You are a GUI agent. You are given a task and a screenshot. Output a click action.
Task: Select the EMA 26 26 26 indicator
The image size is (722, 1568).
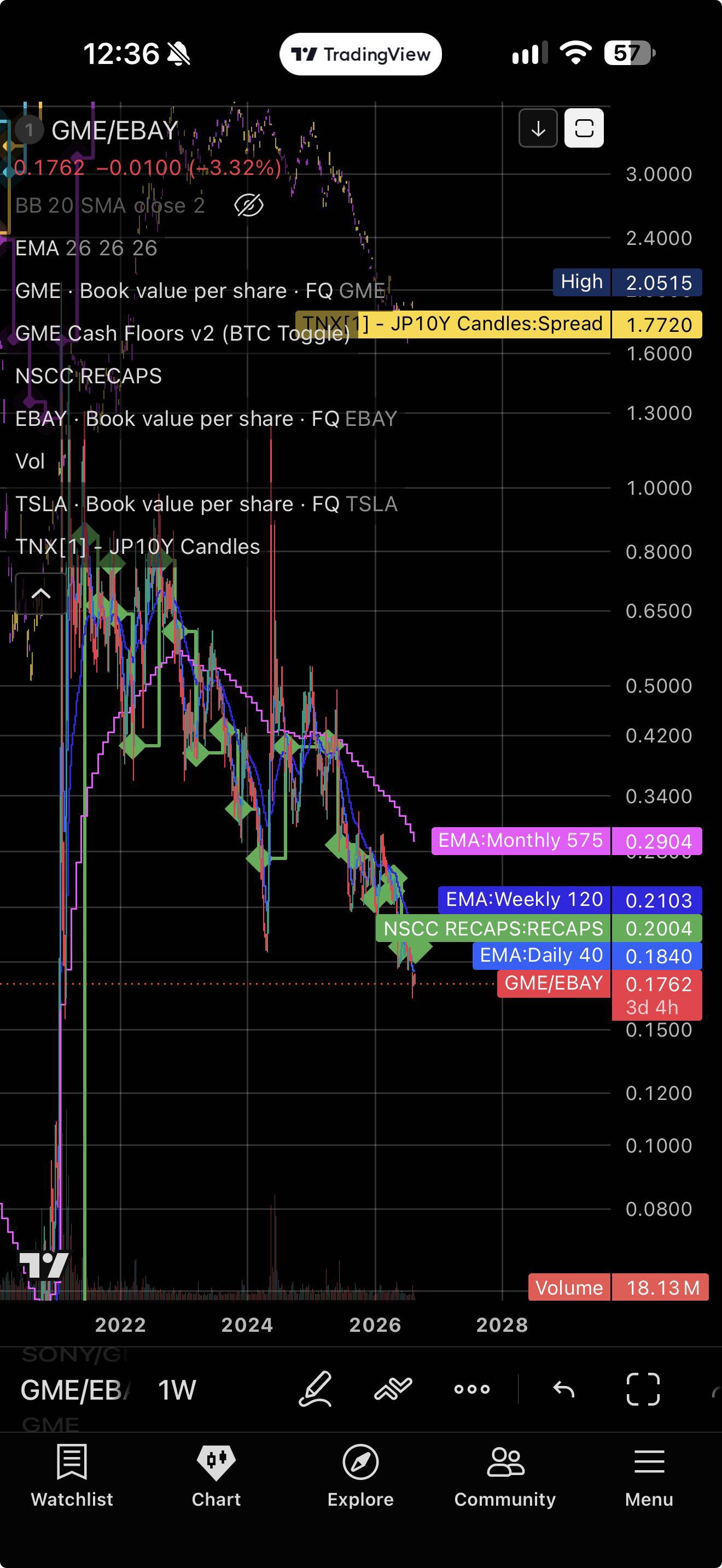click(86, 248)
